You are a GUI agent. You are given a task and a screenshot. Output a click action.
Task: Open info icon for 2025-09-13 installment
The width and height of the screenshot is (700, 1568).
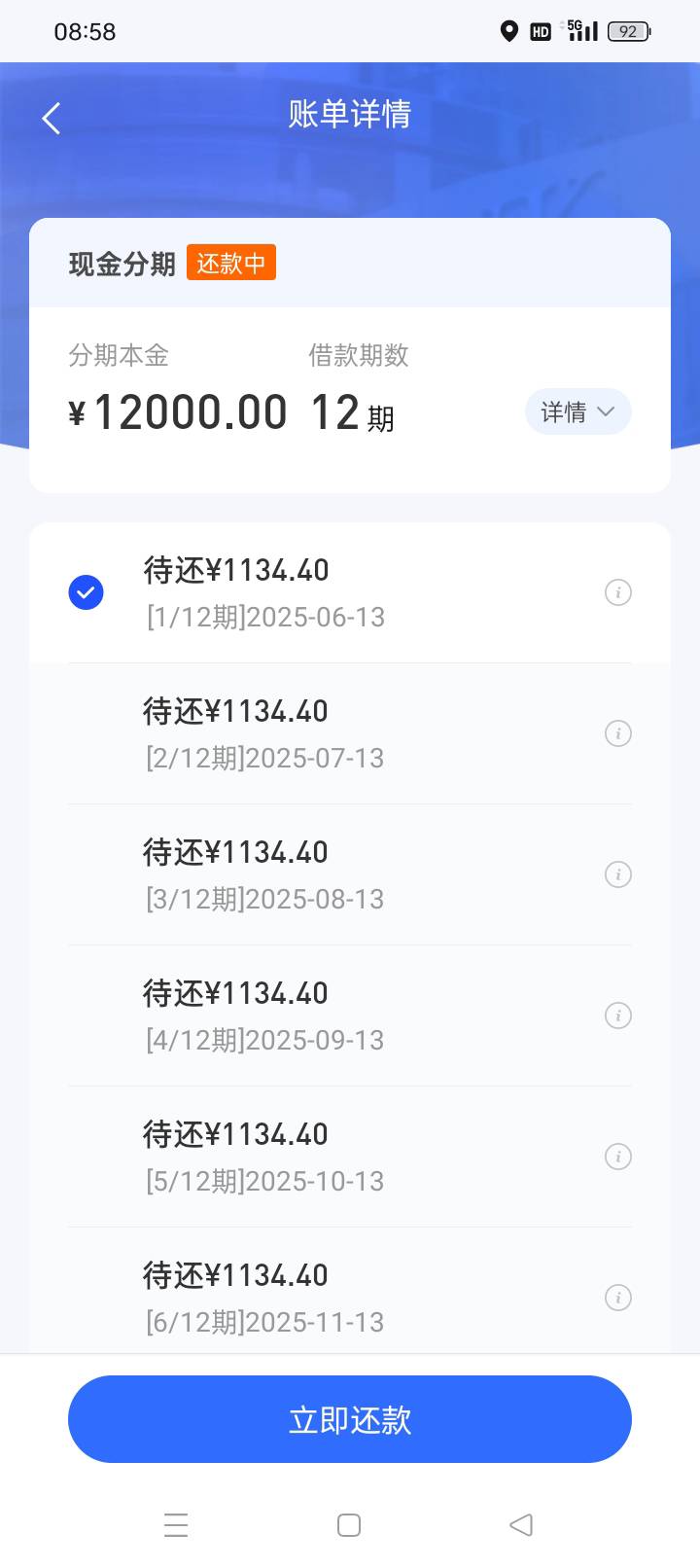tap(618, 1016)
